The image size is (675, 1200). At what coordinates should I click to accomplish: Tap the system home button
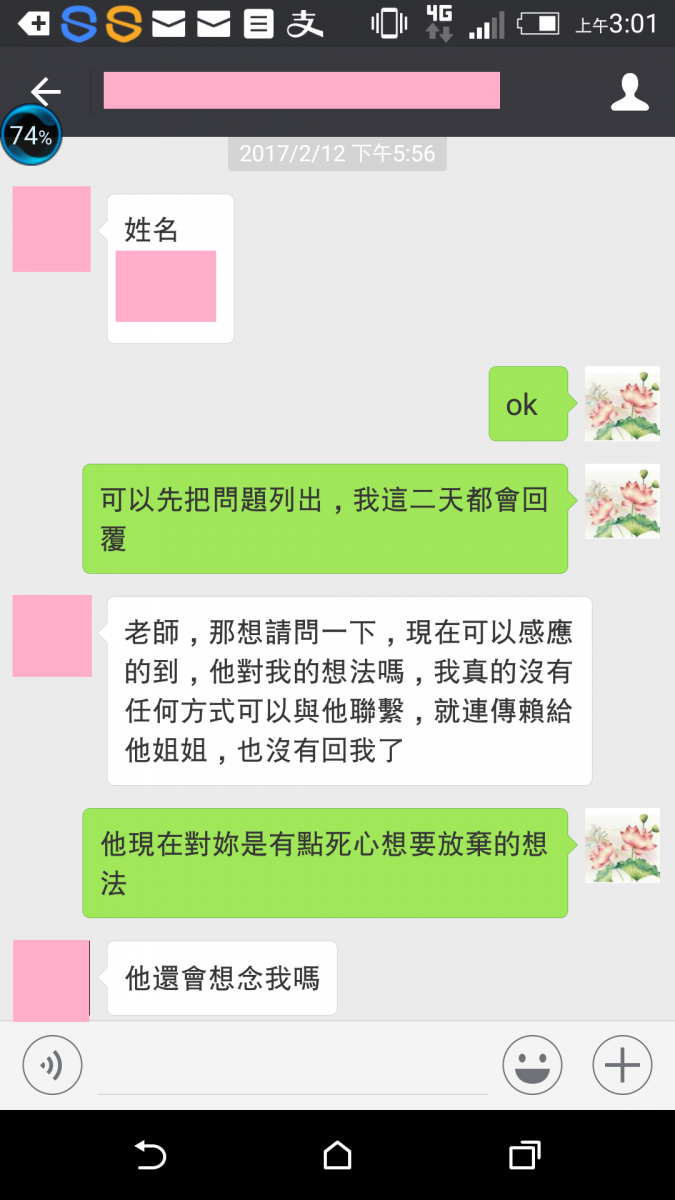[x=338, y=1156]
